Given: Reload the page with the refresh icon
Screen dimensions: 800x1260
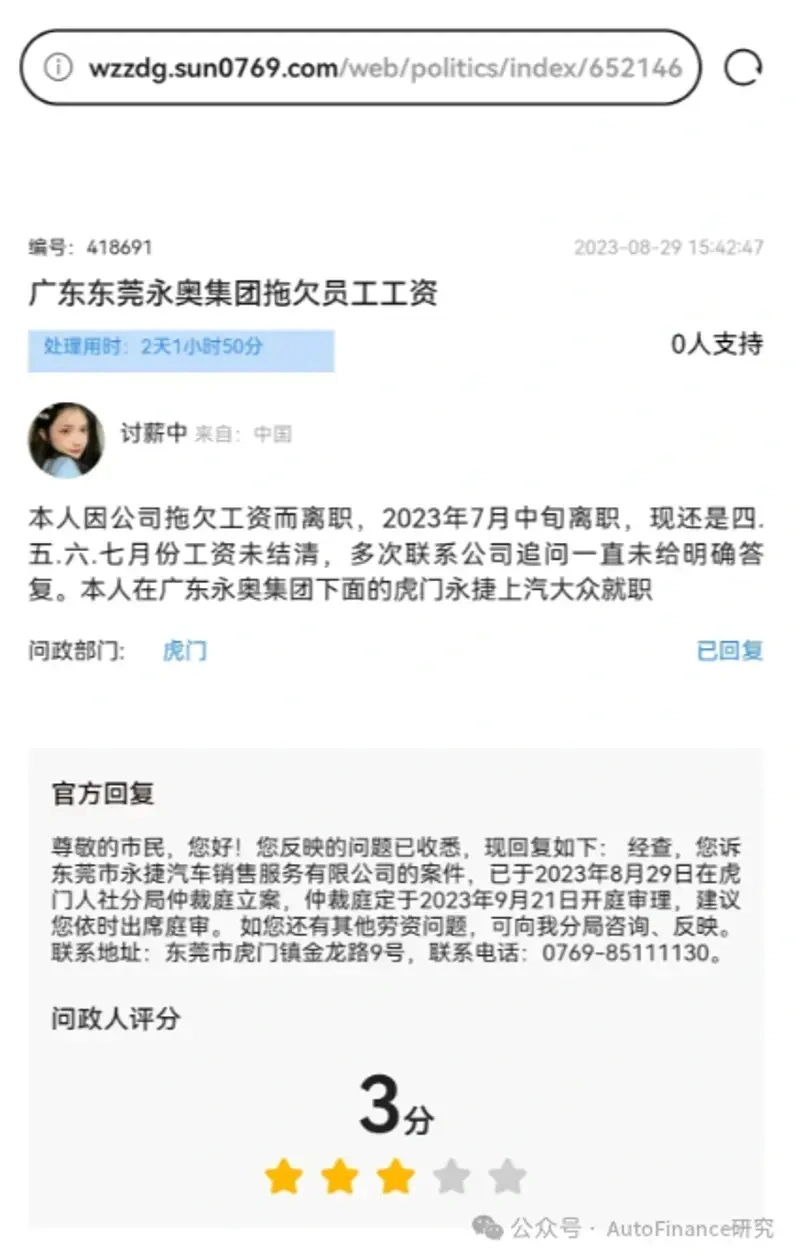Looking at the screenshot, I should pos(742,68).
